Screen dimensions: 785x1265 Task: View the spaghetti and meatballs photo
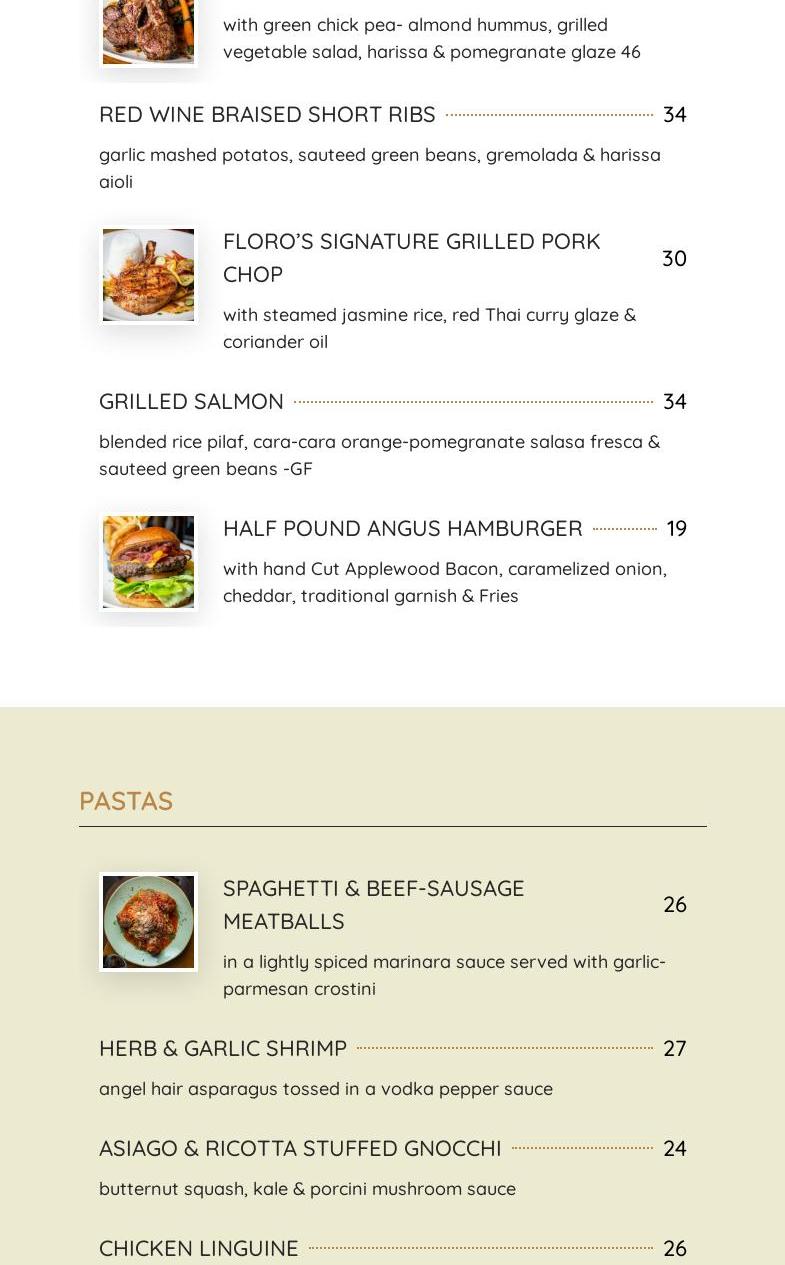tap(148, 922)
